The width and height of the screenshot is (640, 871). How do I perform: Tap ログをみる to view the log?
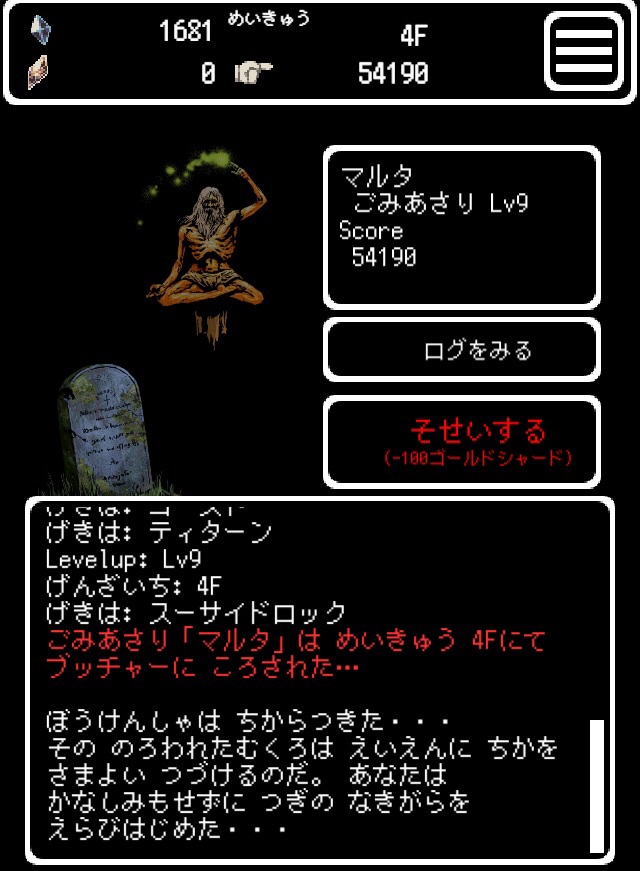462,350
